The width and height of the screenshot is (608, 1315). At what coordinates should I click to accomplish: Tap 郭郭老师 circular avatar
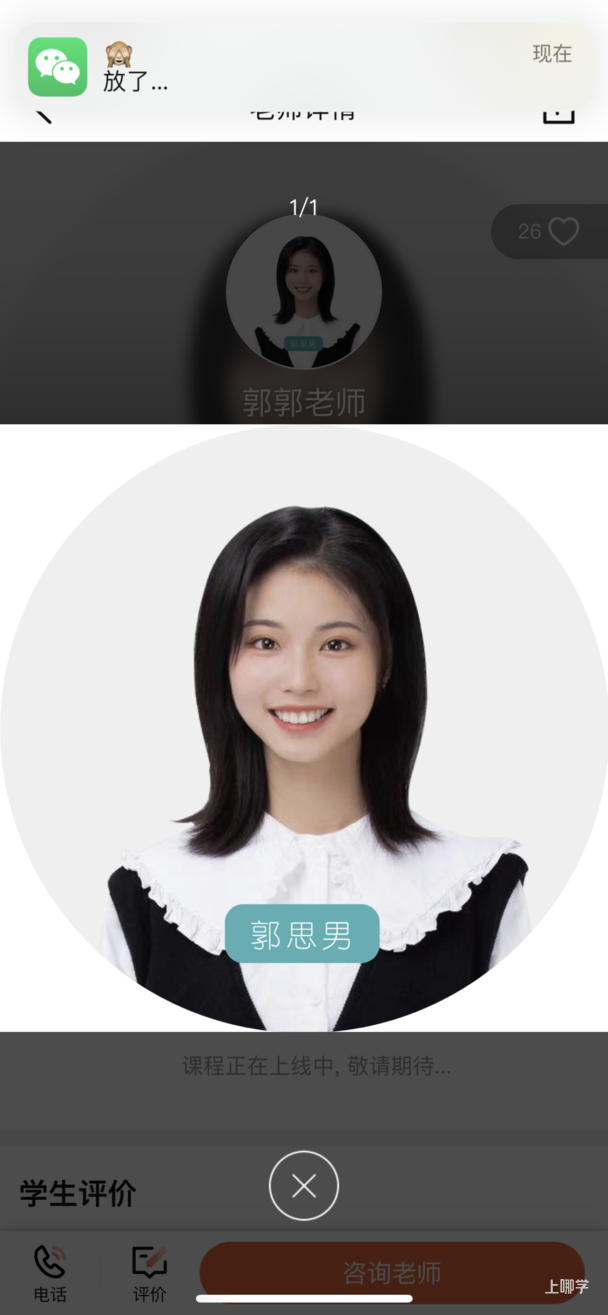[304, 292]
